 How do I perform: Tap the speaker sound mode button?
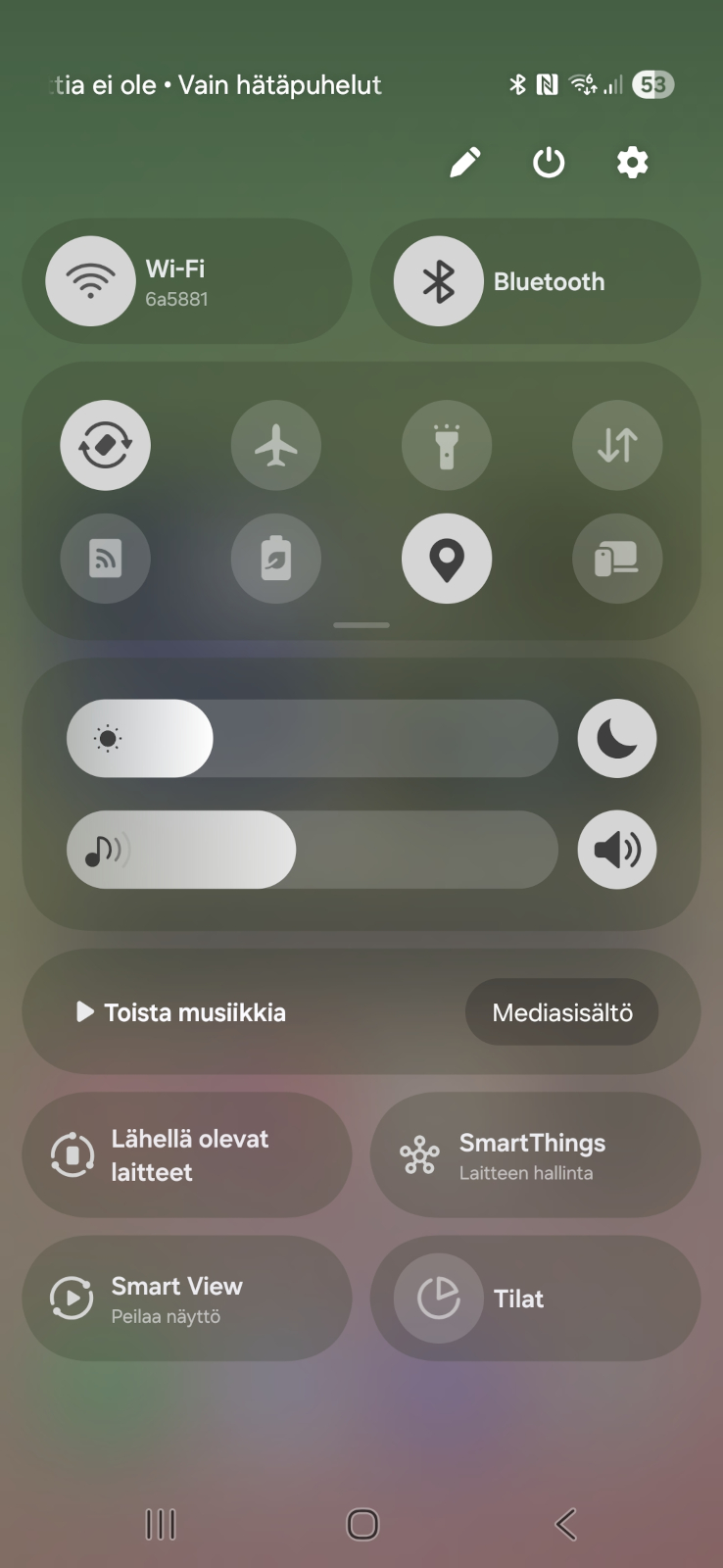(617, 850)
